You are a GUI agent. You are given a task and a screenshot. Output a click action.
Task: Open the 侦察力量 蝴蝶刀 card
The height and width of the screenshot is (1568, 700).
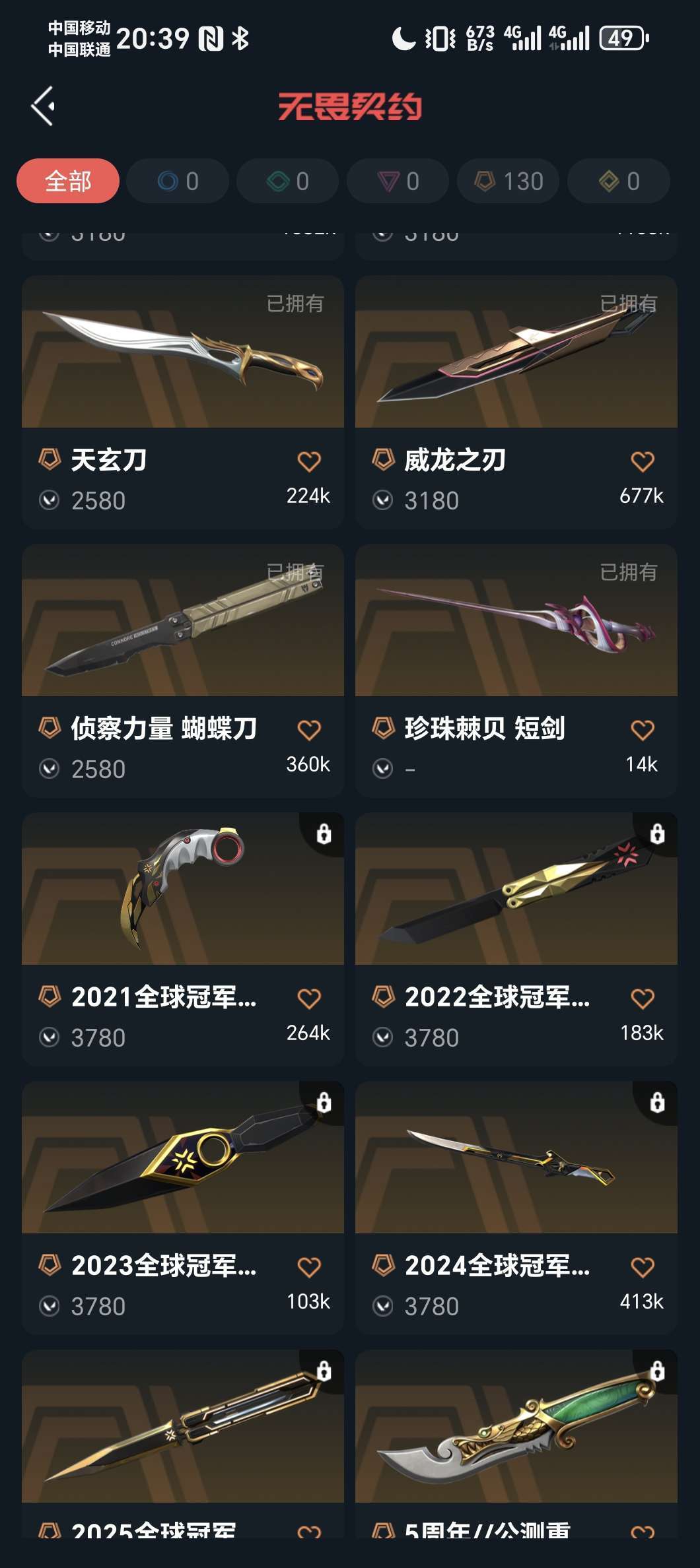click(x=183, y=670)
